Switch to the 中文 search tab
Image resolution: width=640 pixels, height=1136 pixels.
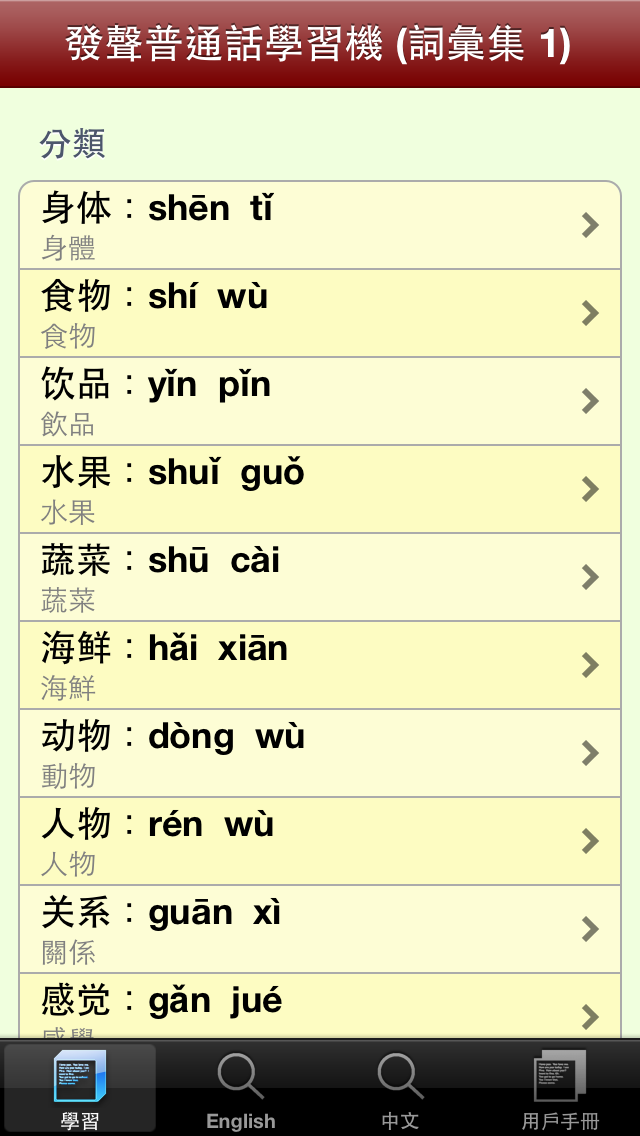point(400,1088)
